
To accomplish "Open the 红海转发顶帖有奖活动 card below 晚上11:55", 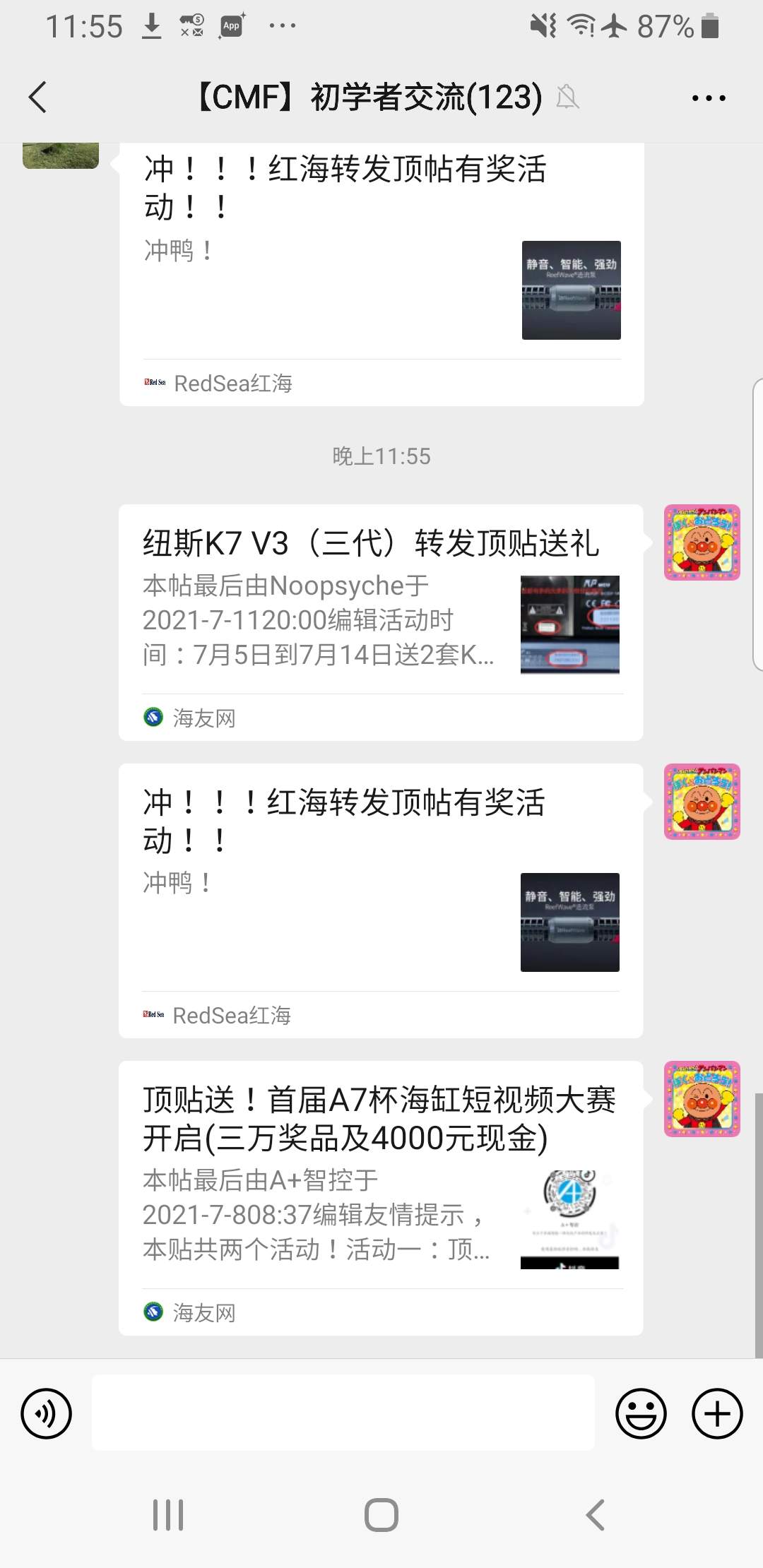I will pyautogui.click(x=380, y=900).
